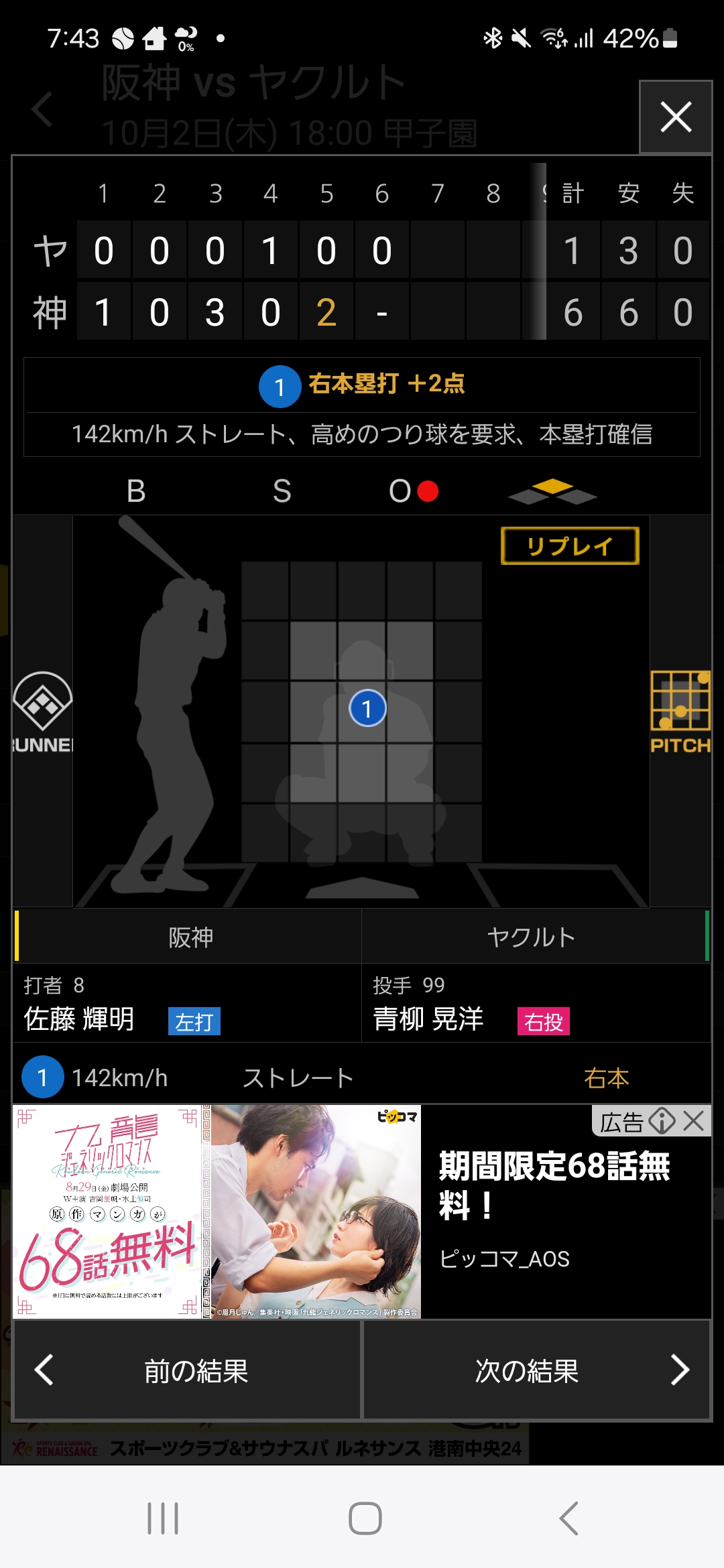Close the pitch detail overlay
Image resolution: width=724 pixels, height=1568 pixels.
click(675, 117)
